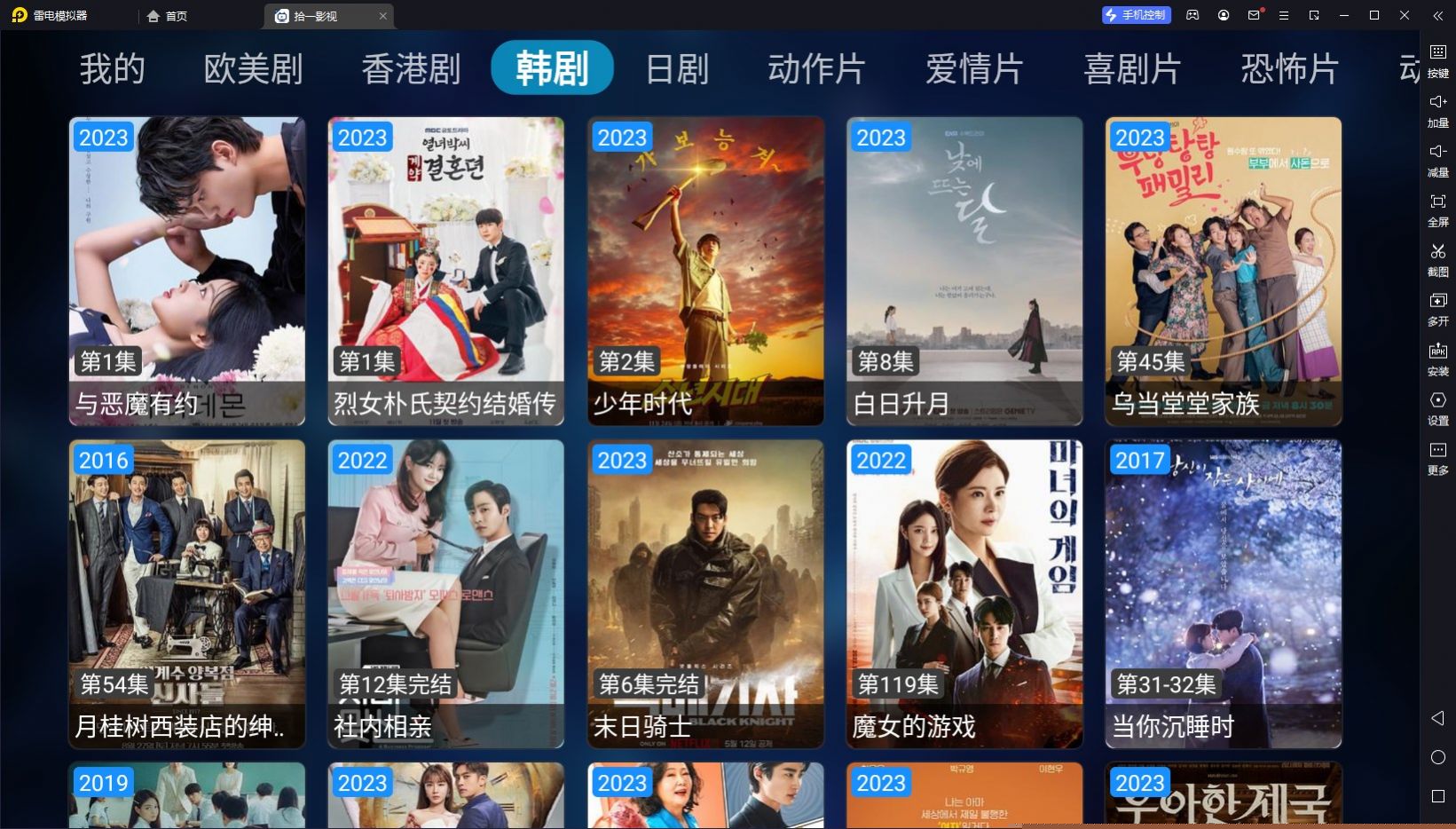Open 月桂树西装店的绅士们 drama card
The image size is (1456, 829).
tap(187, 593)
